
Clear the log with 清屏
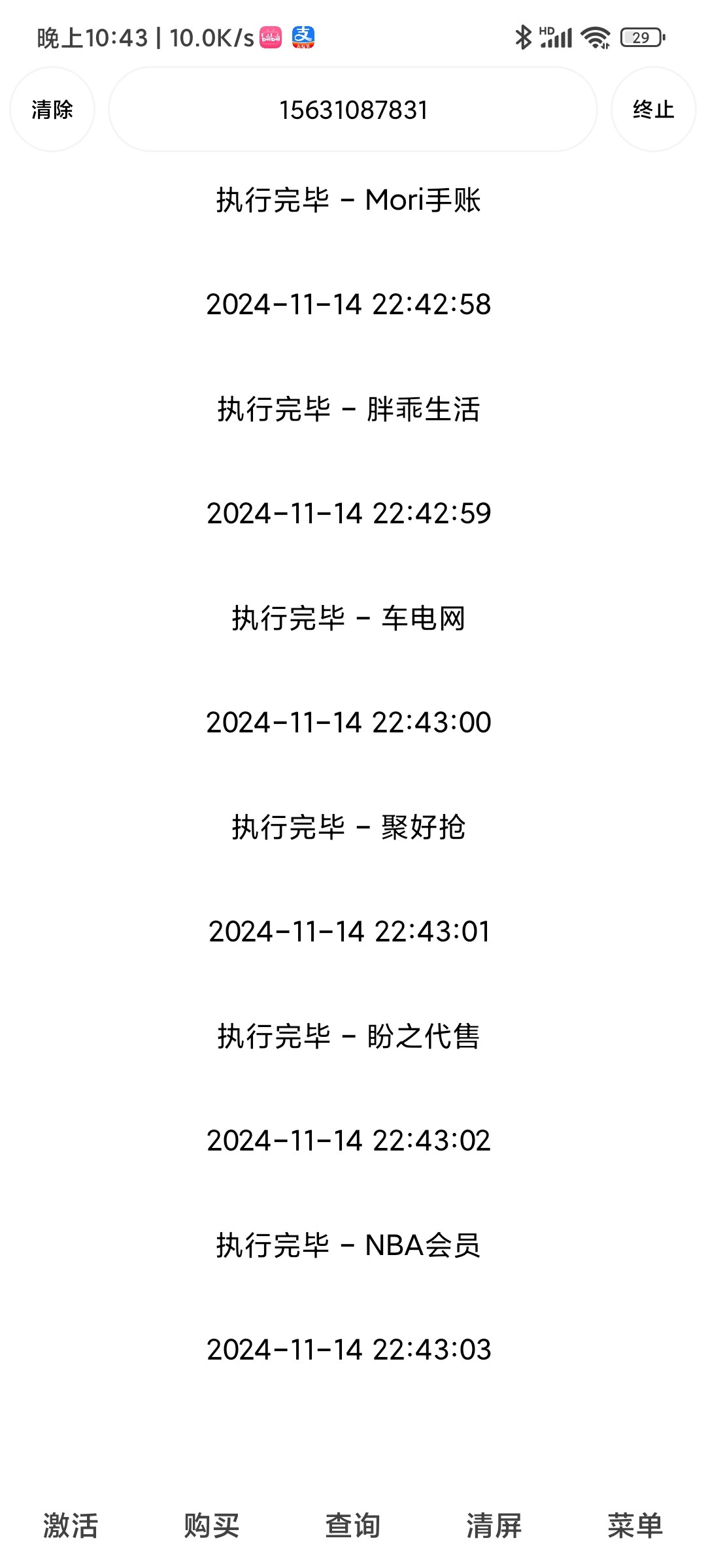pyautogui.click(x=494, y=1526)
